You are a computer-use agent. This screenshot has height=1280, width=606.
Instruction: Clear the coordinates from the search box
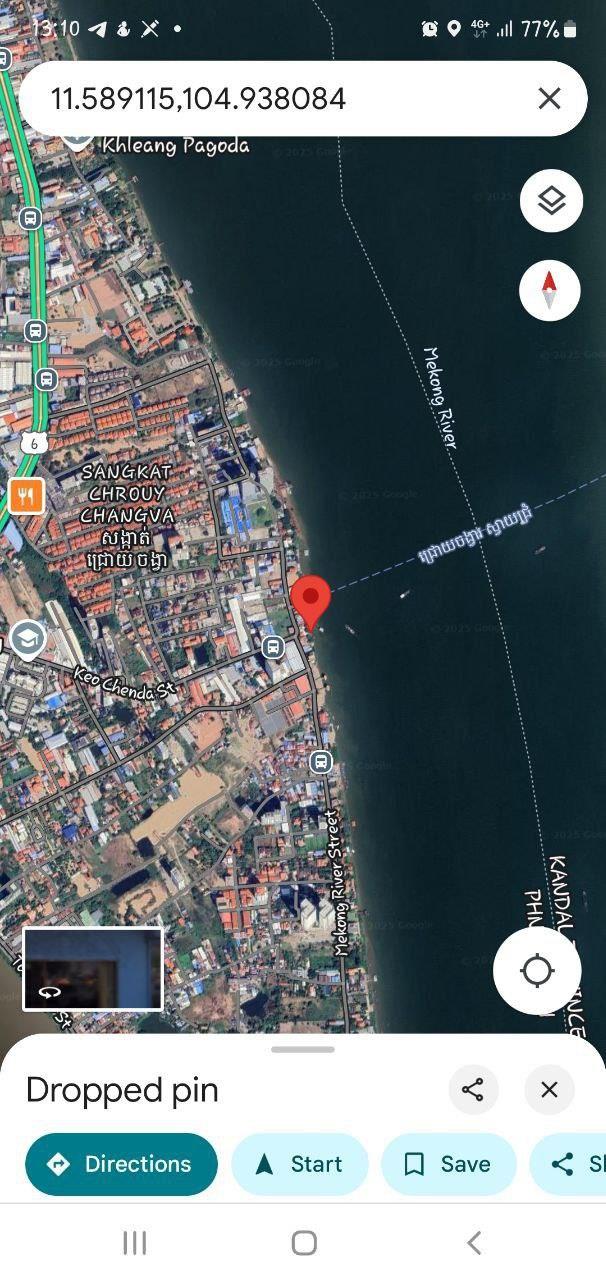click(549, 98)
